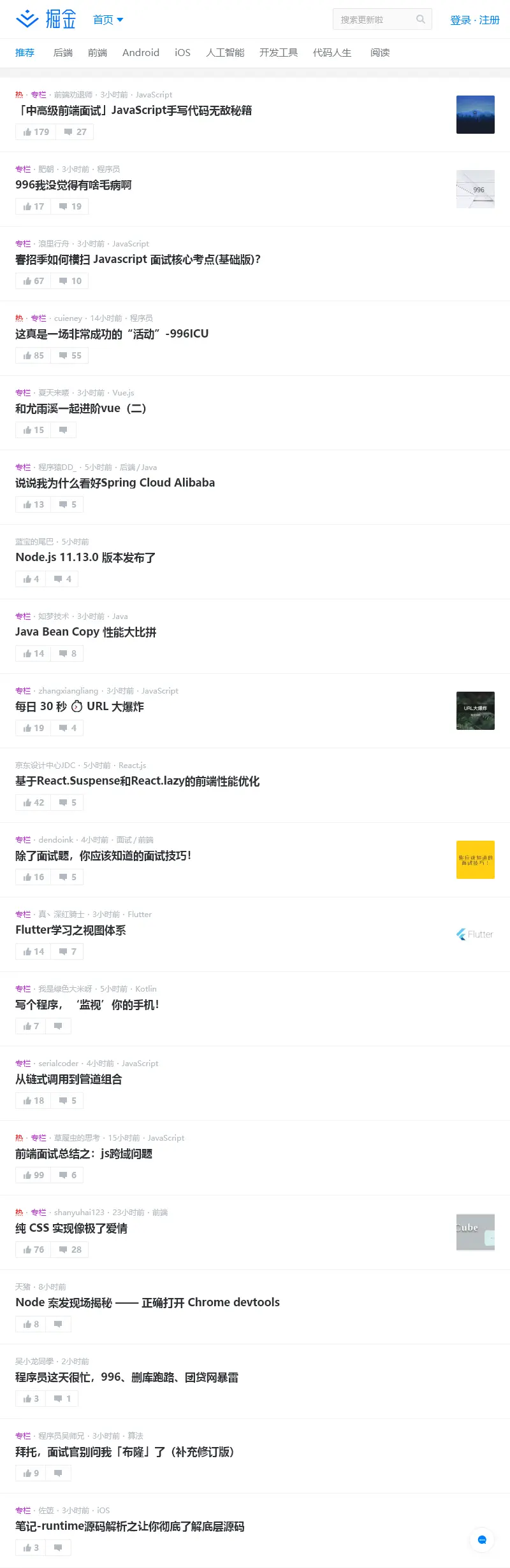Tap the 搜索更新啦 search field

(375, 20)
